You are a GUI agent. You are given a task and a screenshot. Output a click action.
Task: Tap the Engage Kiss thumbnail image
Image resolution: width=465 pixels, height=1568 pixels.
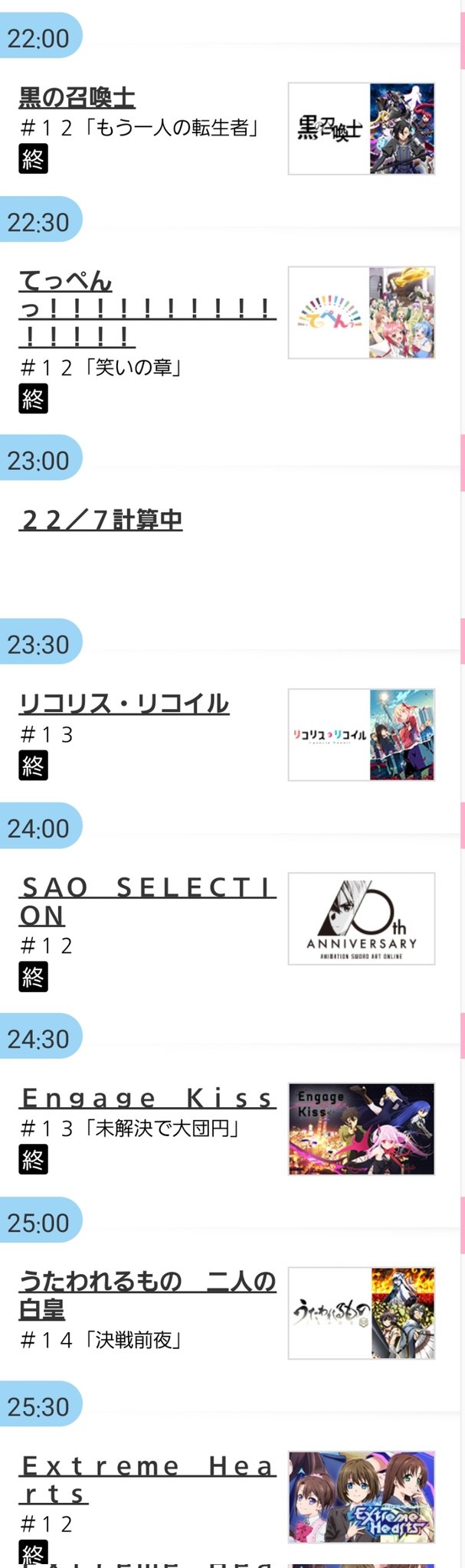pyautogui.click(x=361, y=1129)
